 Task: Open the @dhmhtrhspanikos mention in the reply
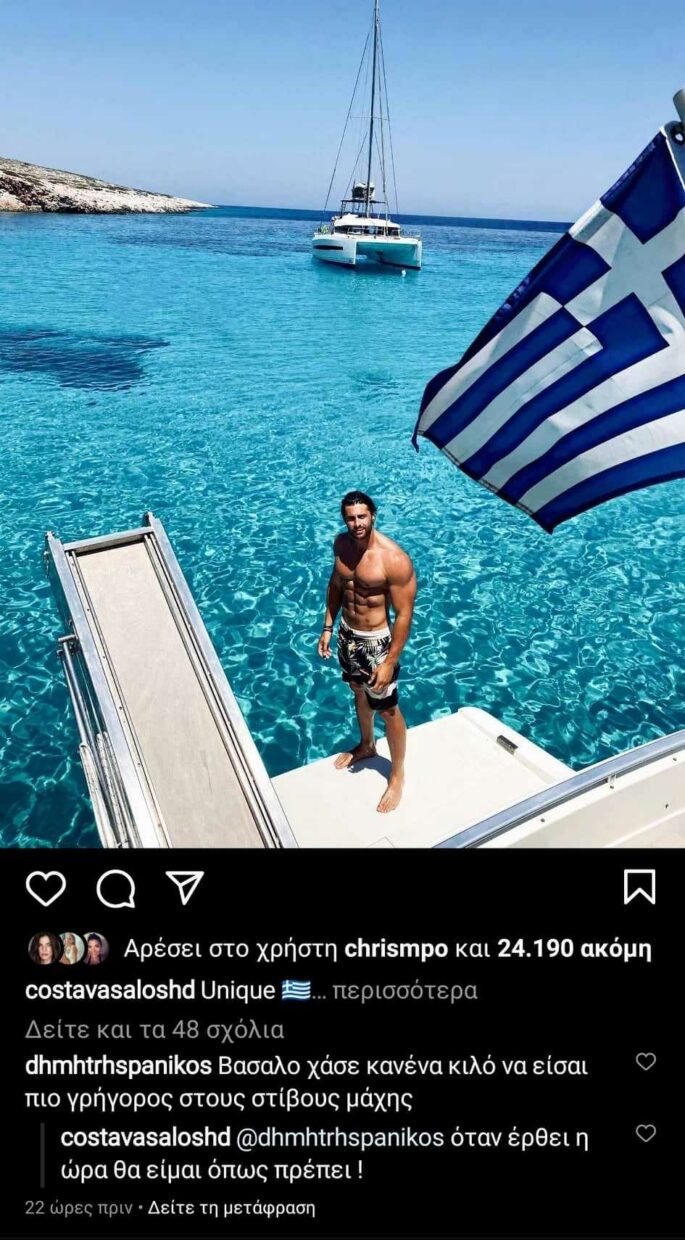(x=340, y=1138)
